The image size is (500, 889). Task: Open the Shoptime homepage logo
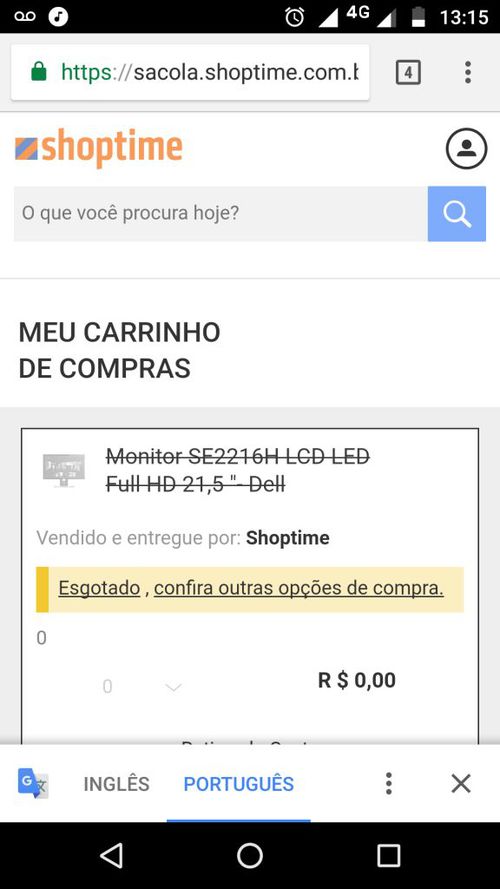99,148
